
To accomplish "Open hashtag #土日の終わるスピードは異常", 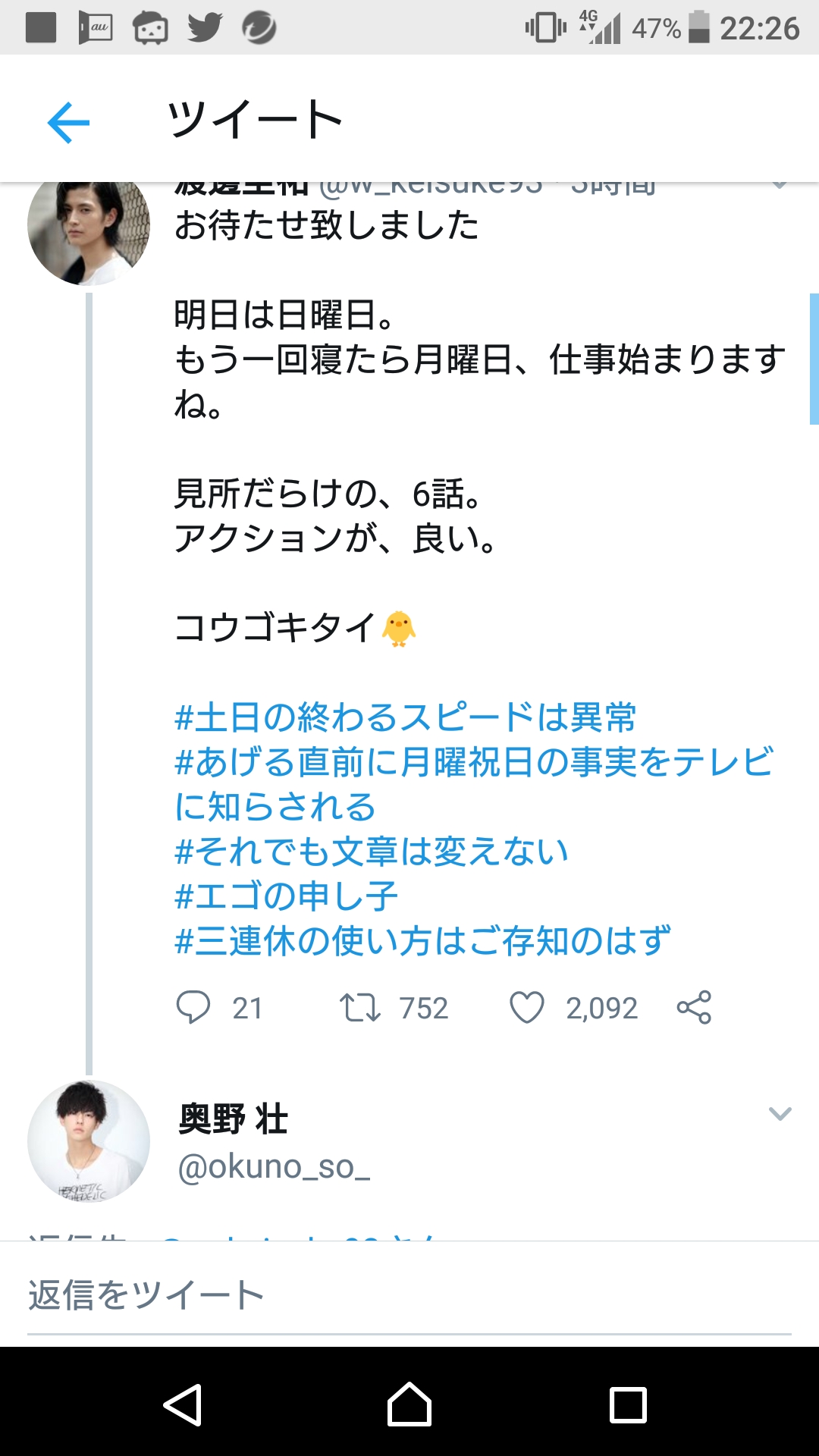I will point(406,717).
